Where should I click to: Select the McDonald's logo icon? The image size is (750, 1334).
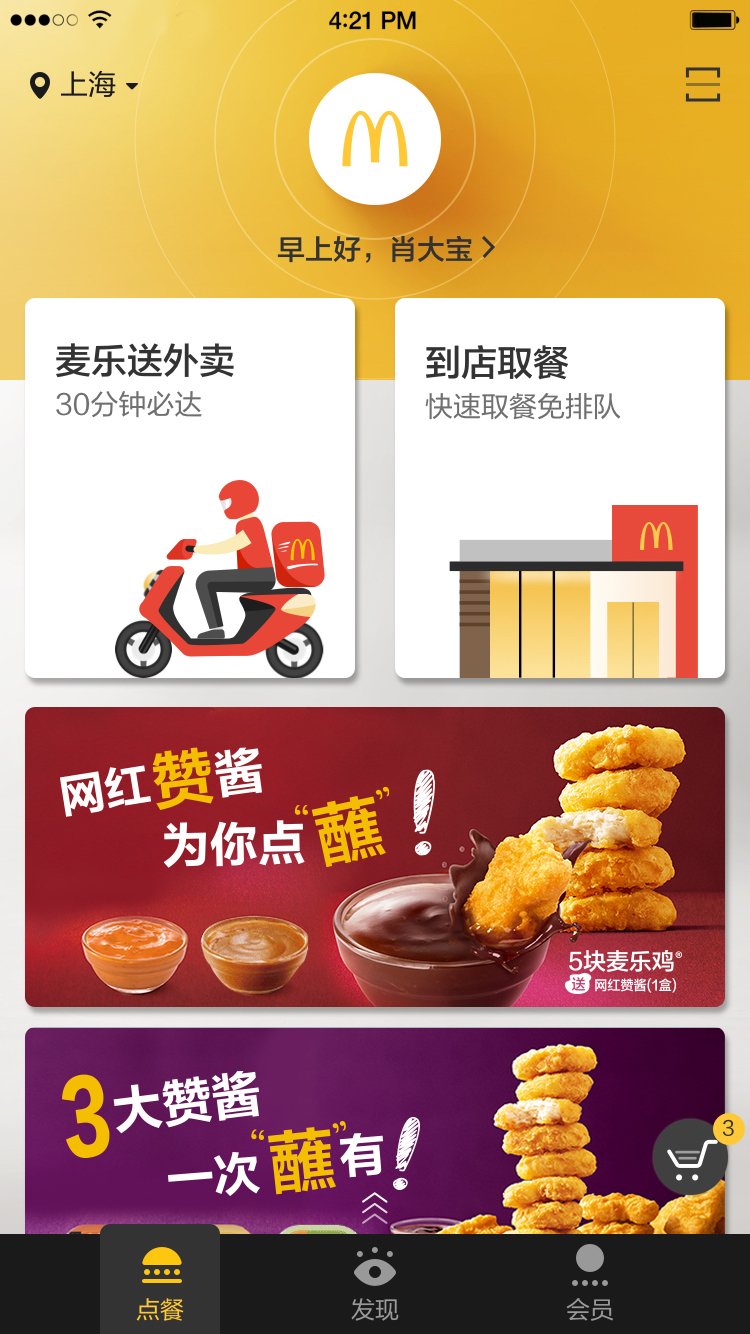pos(374,140)
